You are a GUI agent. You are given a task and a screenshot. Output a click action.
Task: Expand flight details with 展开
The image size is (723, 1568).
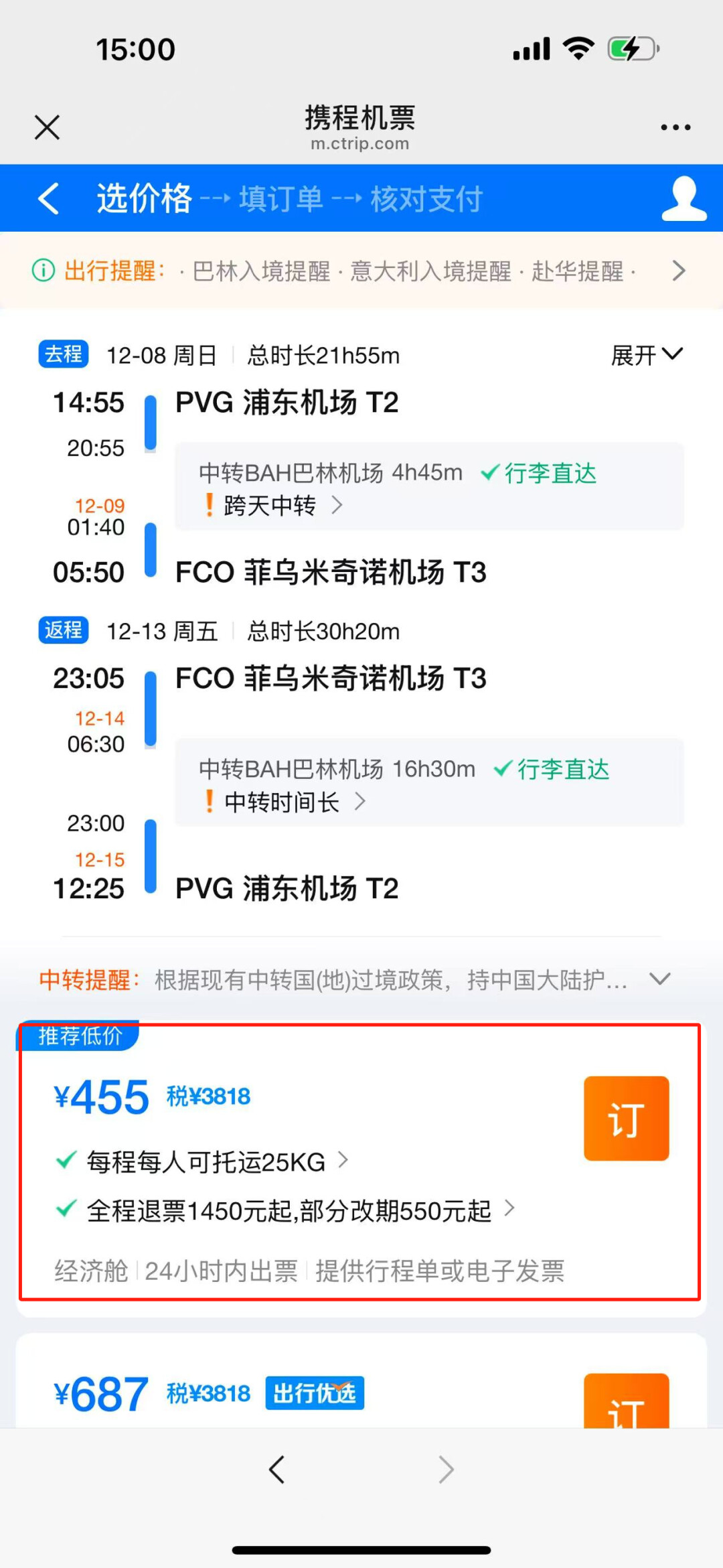[647, 355]
